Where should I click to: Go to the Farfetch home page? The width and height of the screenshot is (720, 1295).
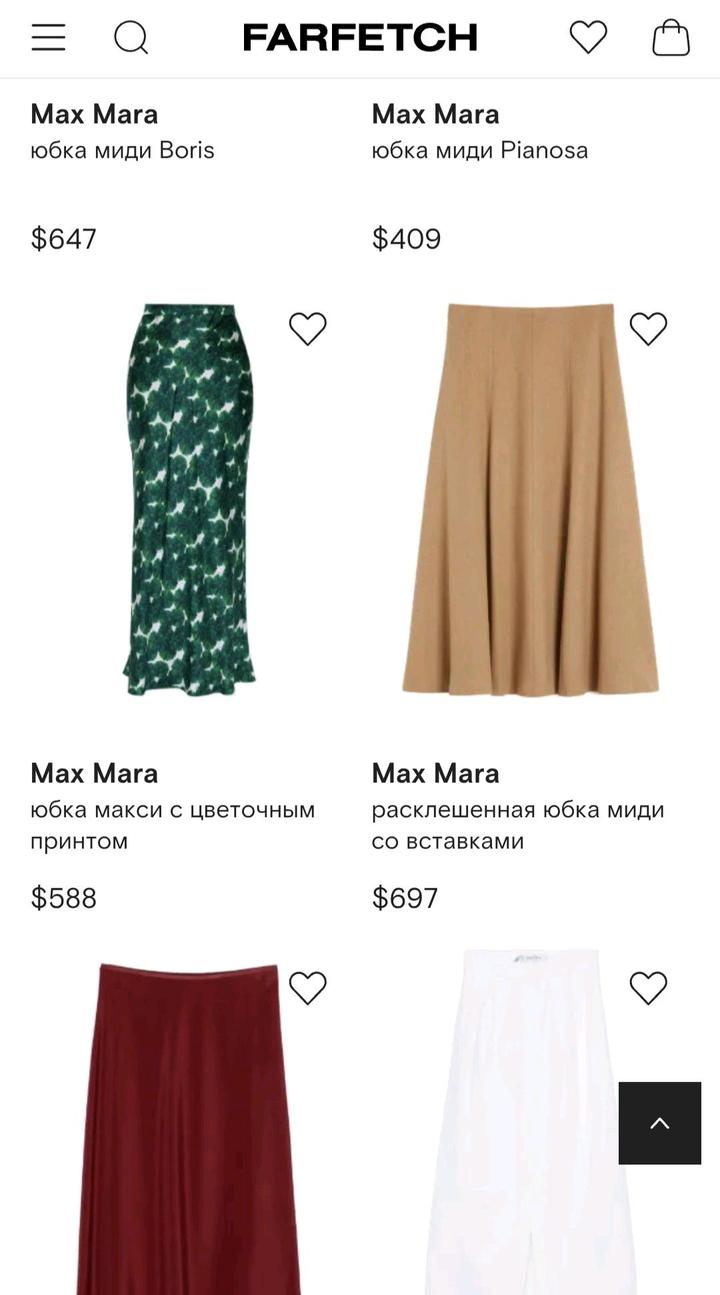coord(360,38)
